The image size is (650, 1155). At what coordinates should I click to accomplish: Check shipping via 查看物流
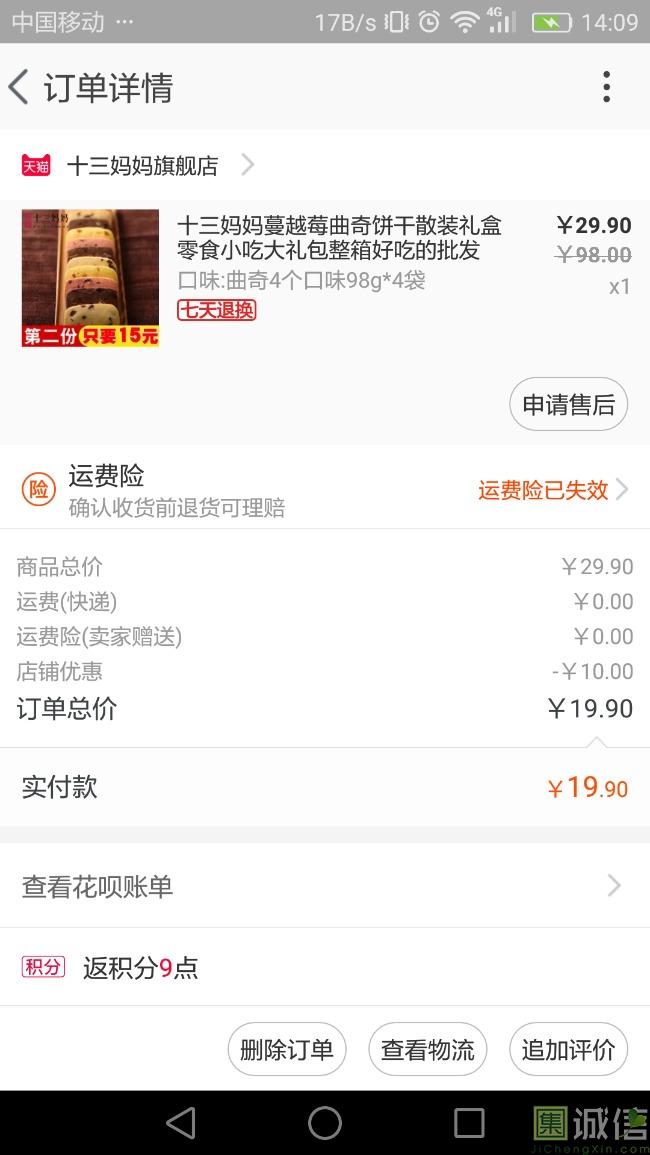point(428,1050)
